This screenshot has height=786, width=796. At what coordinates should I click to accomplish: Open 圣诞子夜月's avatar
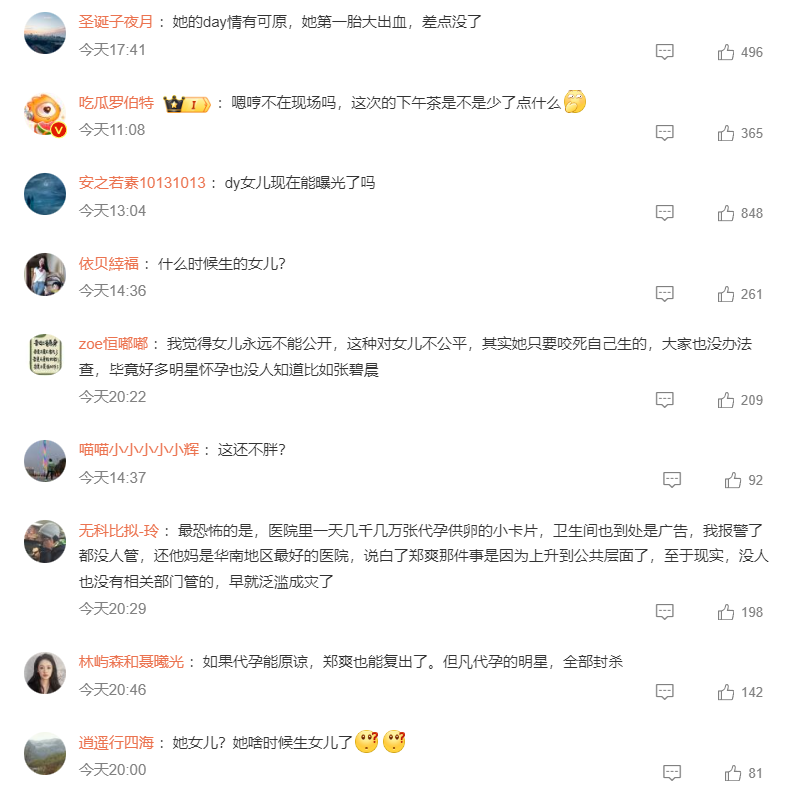[x=45, y=33]
